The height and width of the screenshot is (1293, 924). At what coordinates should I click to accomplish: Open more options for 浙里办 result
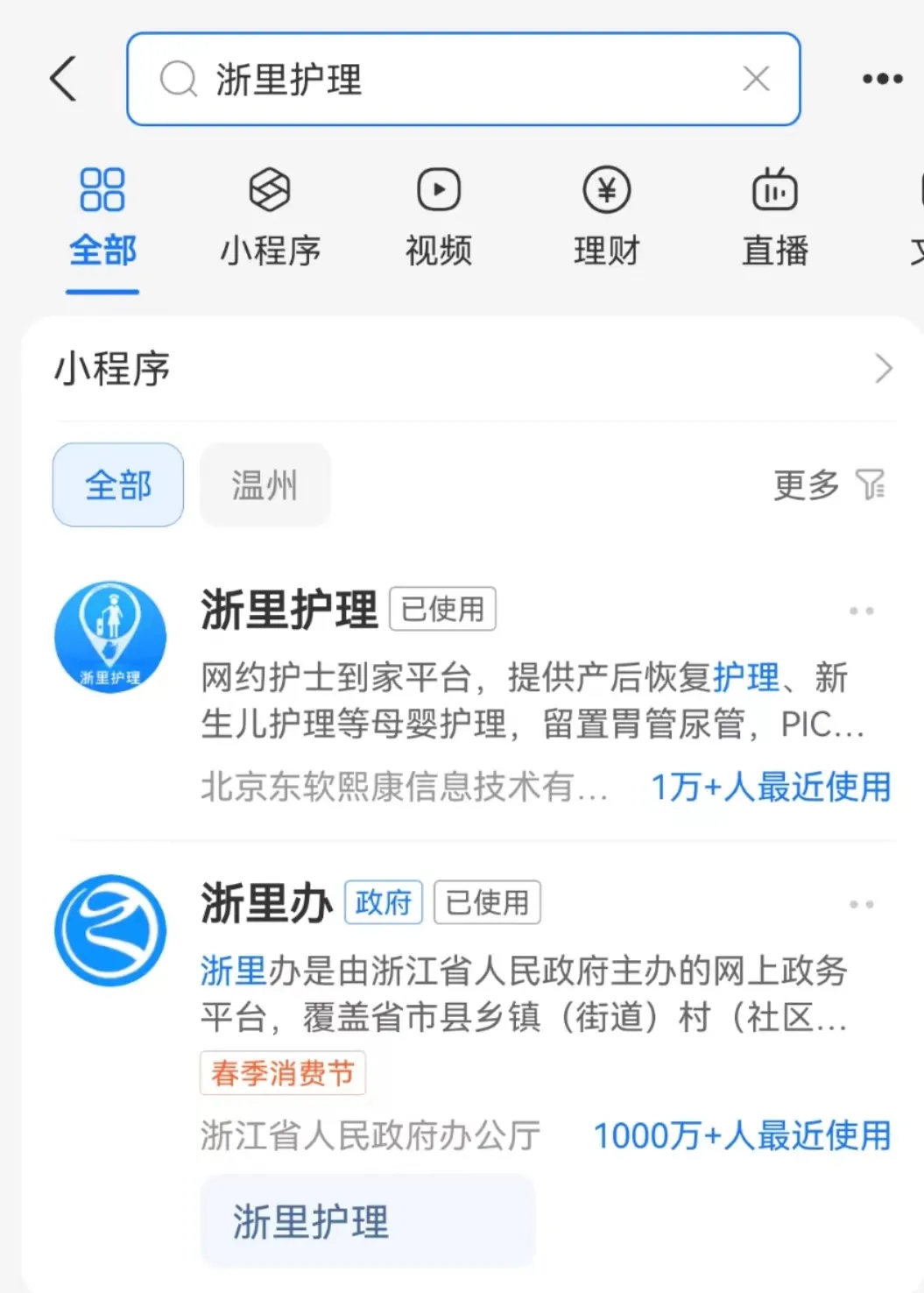point(861,904)
